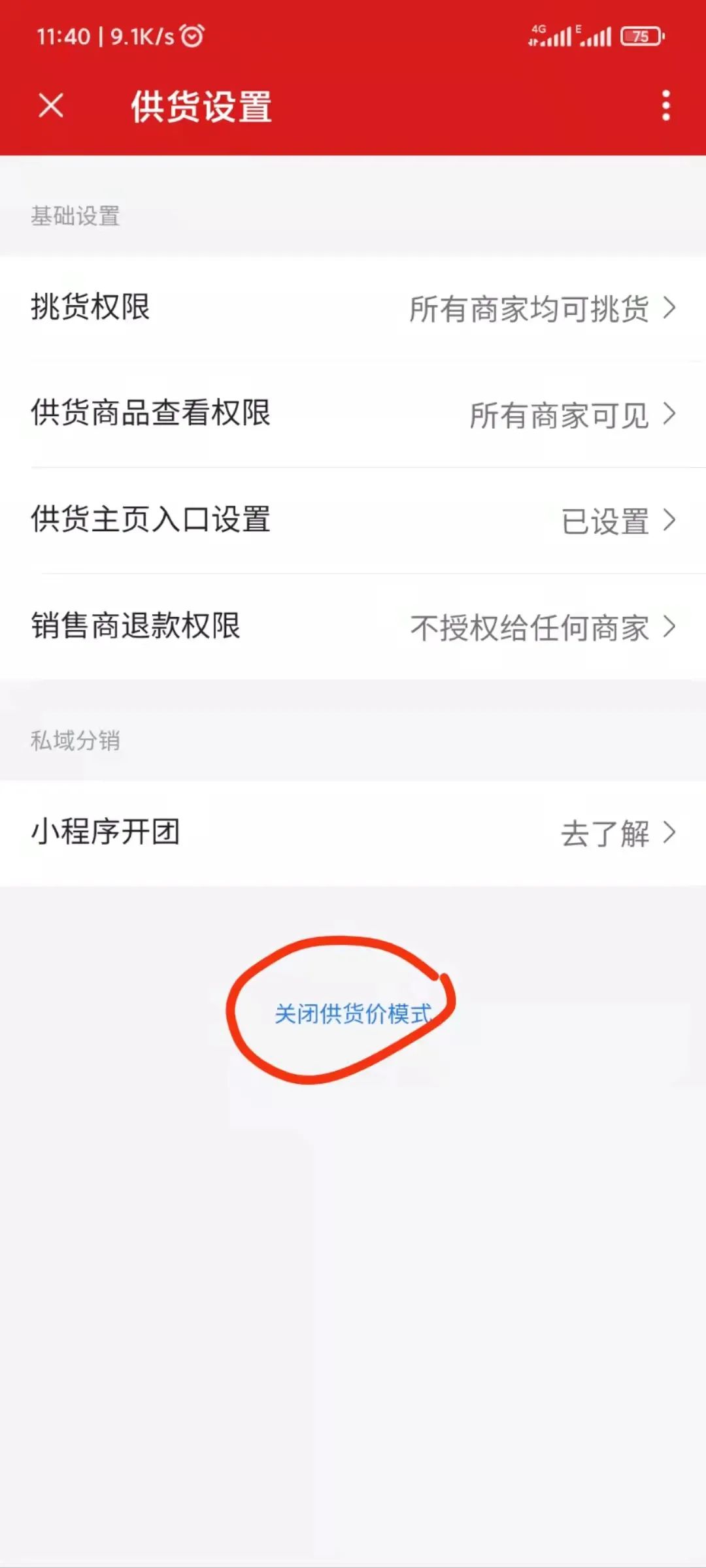Close the 供货设置 page

[x=51, y=105]
